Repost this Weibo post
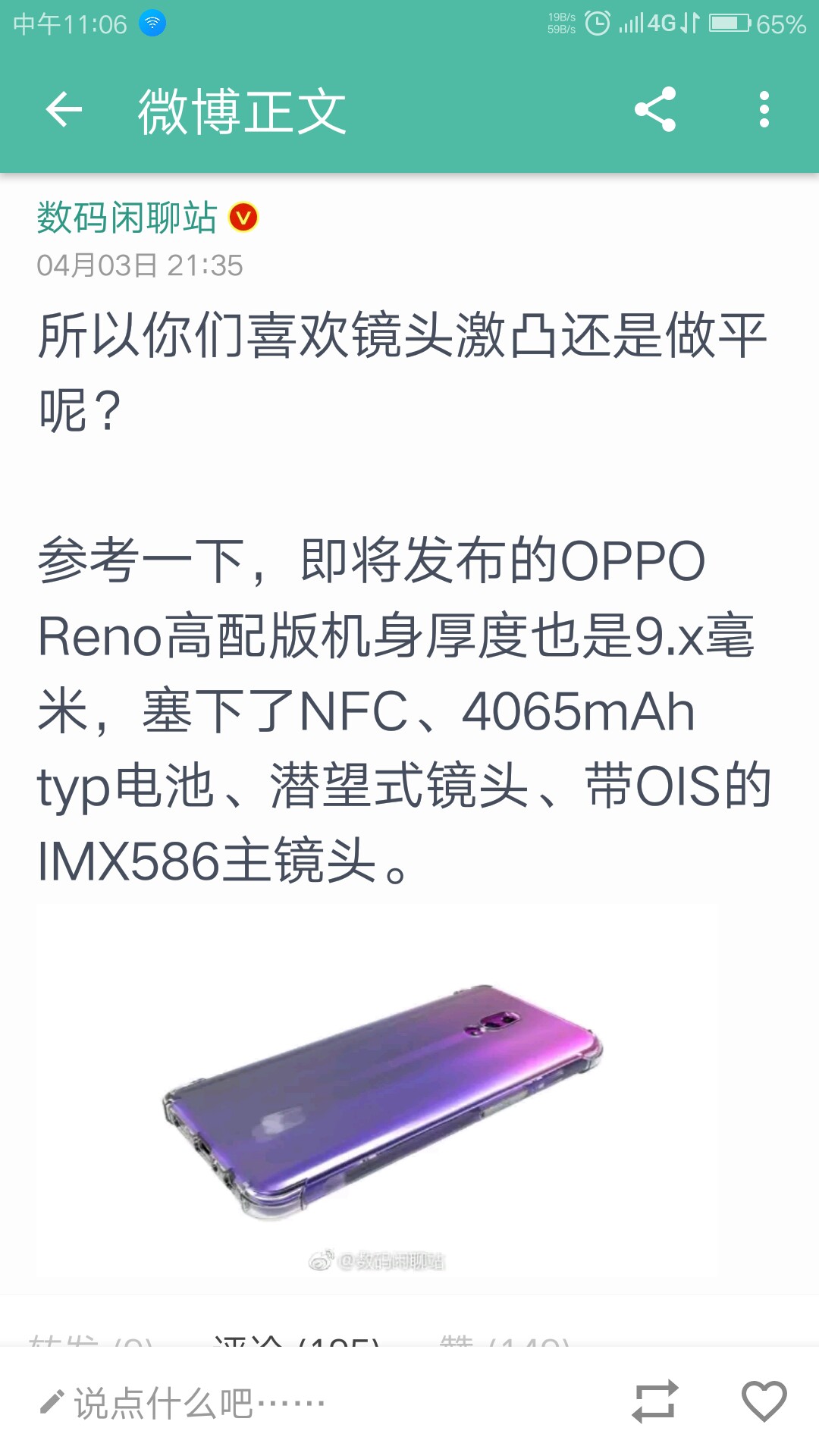This screenshot has width=819, height=1456. 654,1401
